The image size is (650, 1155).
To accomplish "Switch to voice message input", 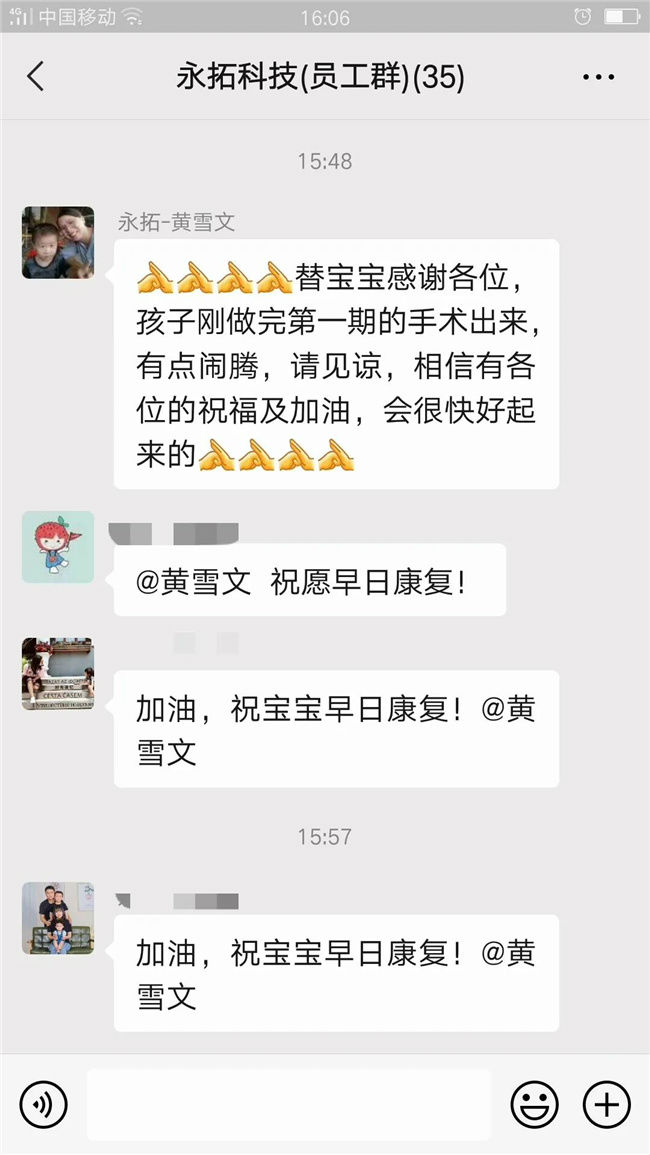I will click(x=43, y=1105).
